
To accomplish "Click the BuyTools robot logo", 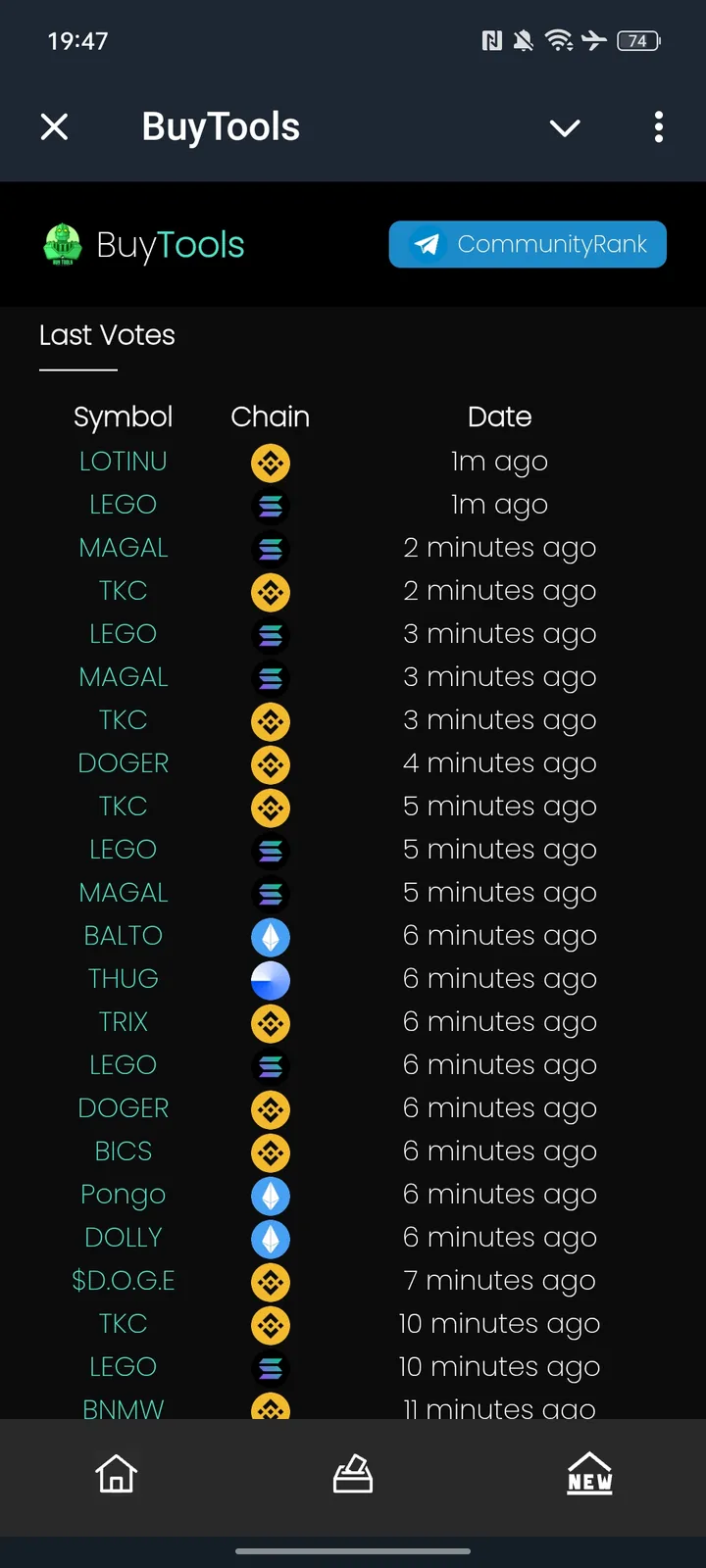I will [63, 245].
